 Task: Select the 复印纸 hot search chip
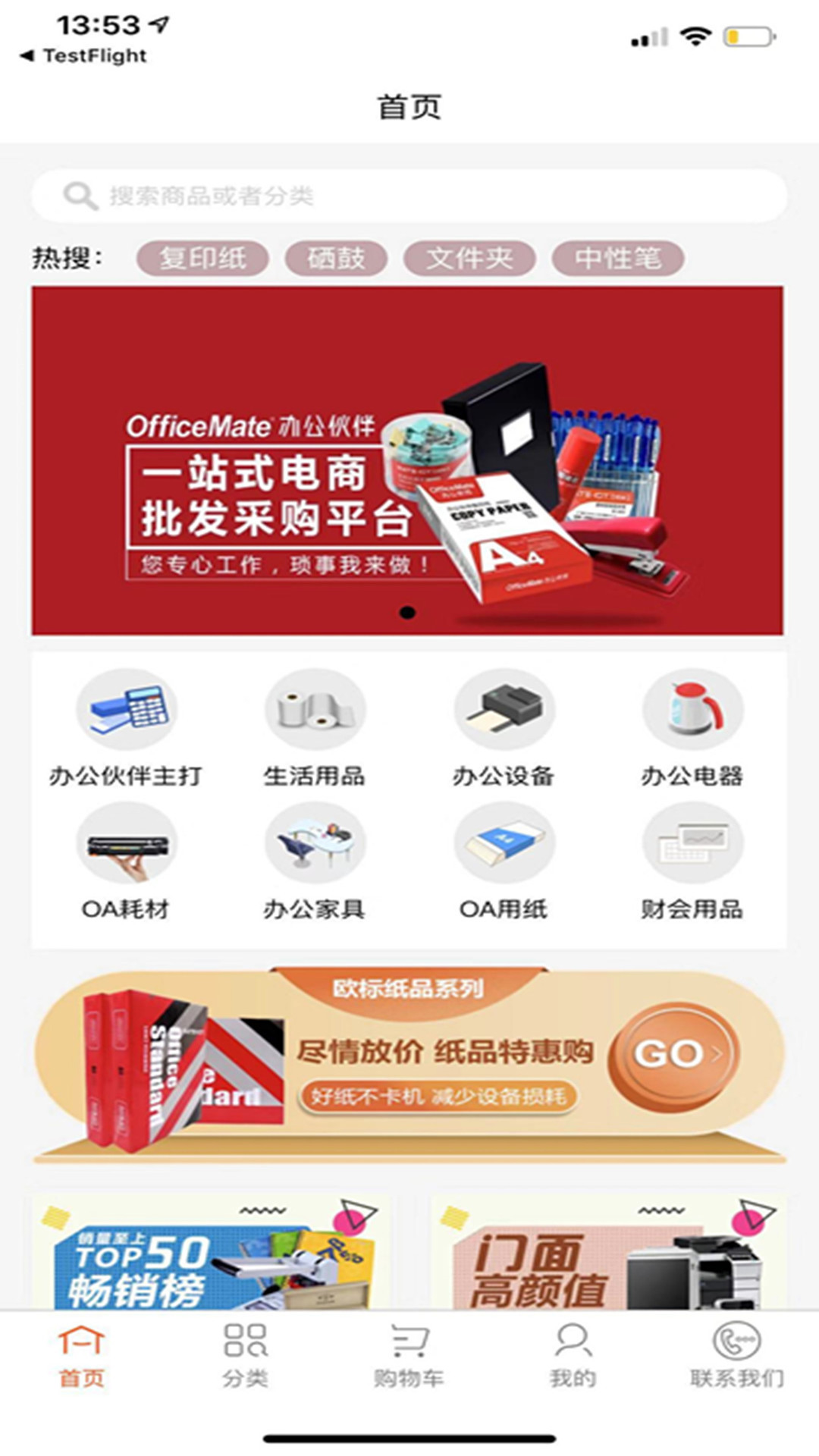click(x=202, y=259)
